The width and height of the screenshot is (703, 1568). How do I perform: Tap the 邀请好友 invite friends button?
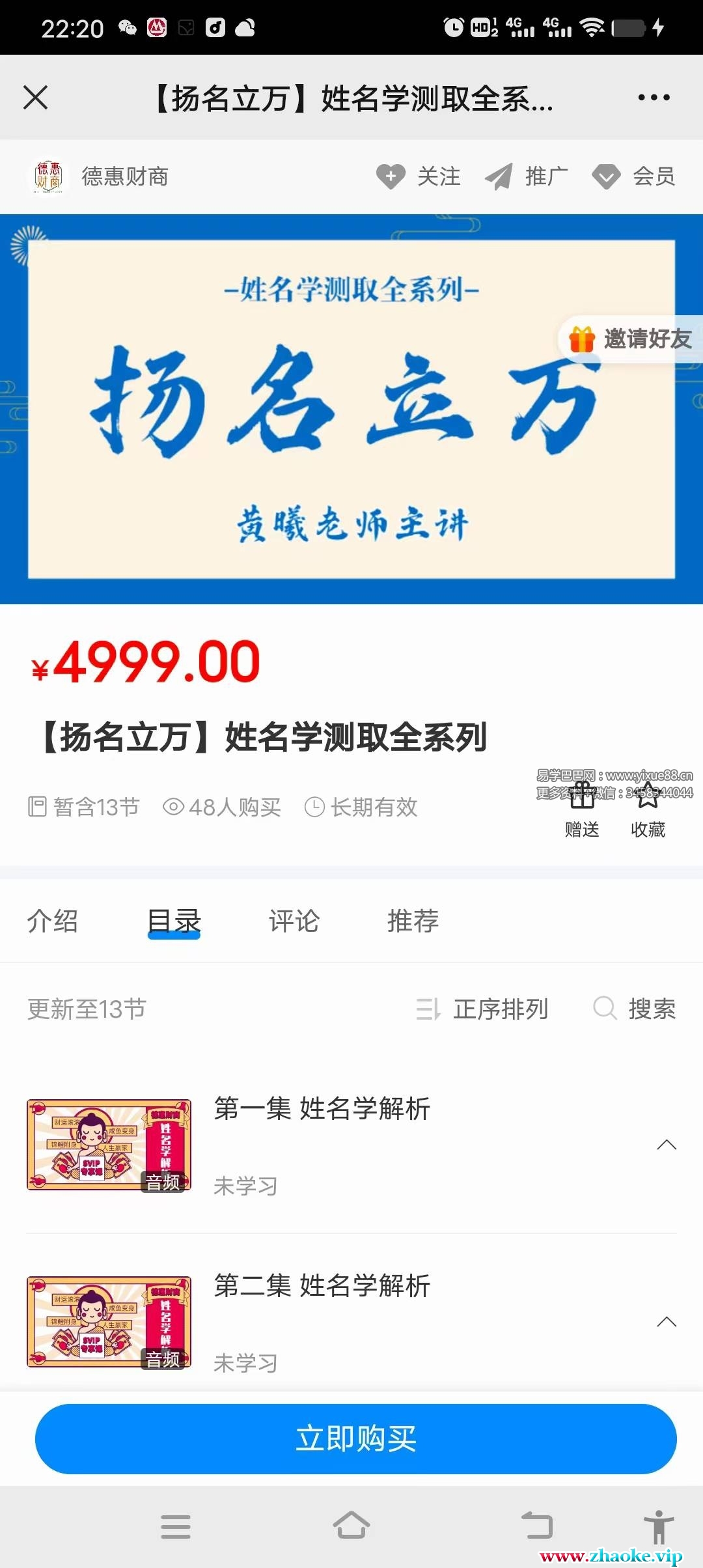630,339
